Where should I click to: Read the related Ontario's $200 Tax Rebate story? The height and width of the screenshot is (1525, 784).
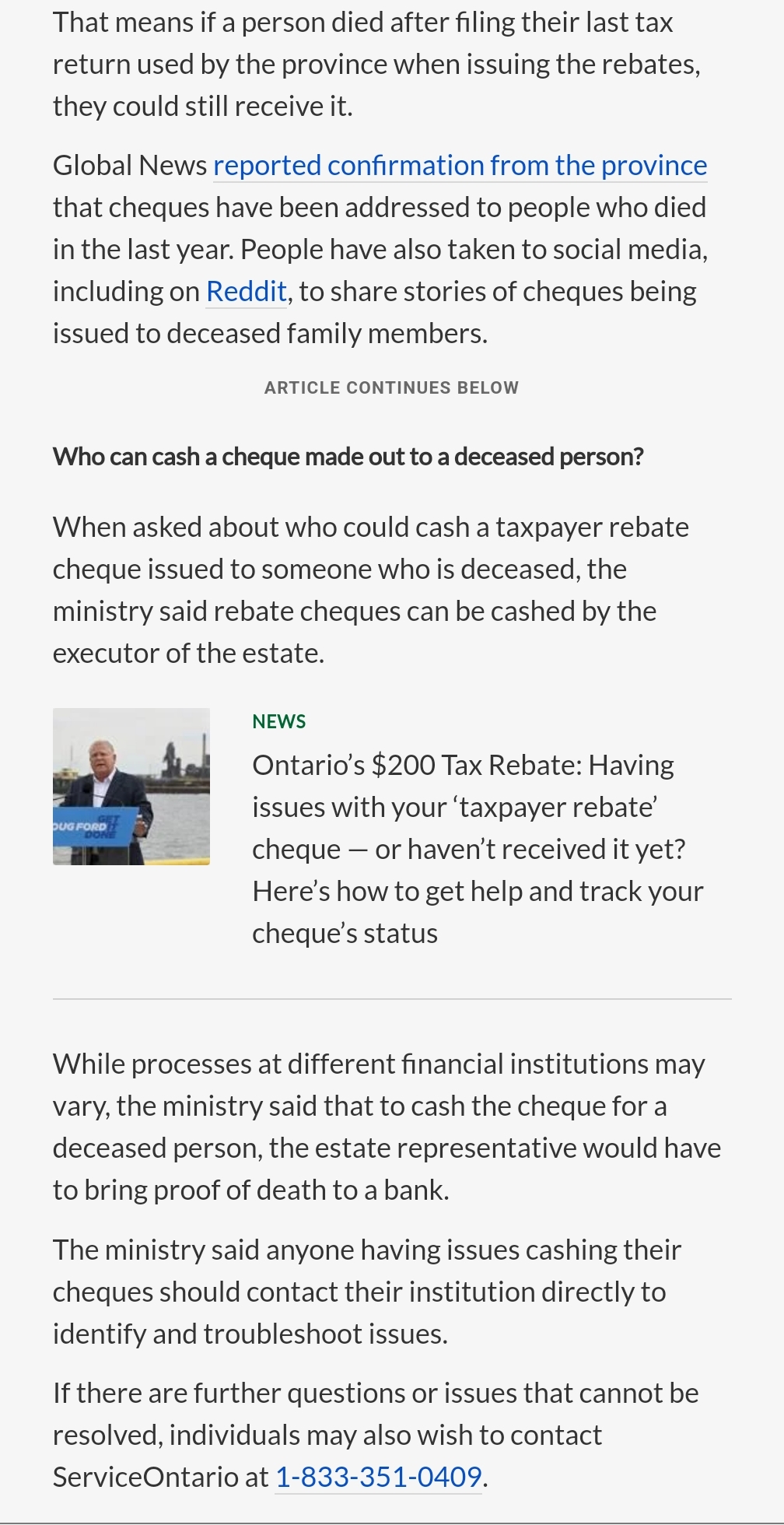coord(477,848)
